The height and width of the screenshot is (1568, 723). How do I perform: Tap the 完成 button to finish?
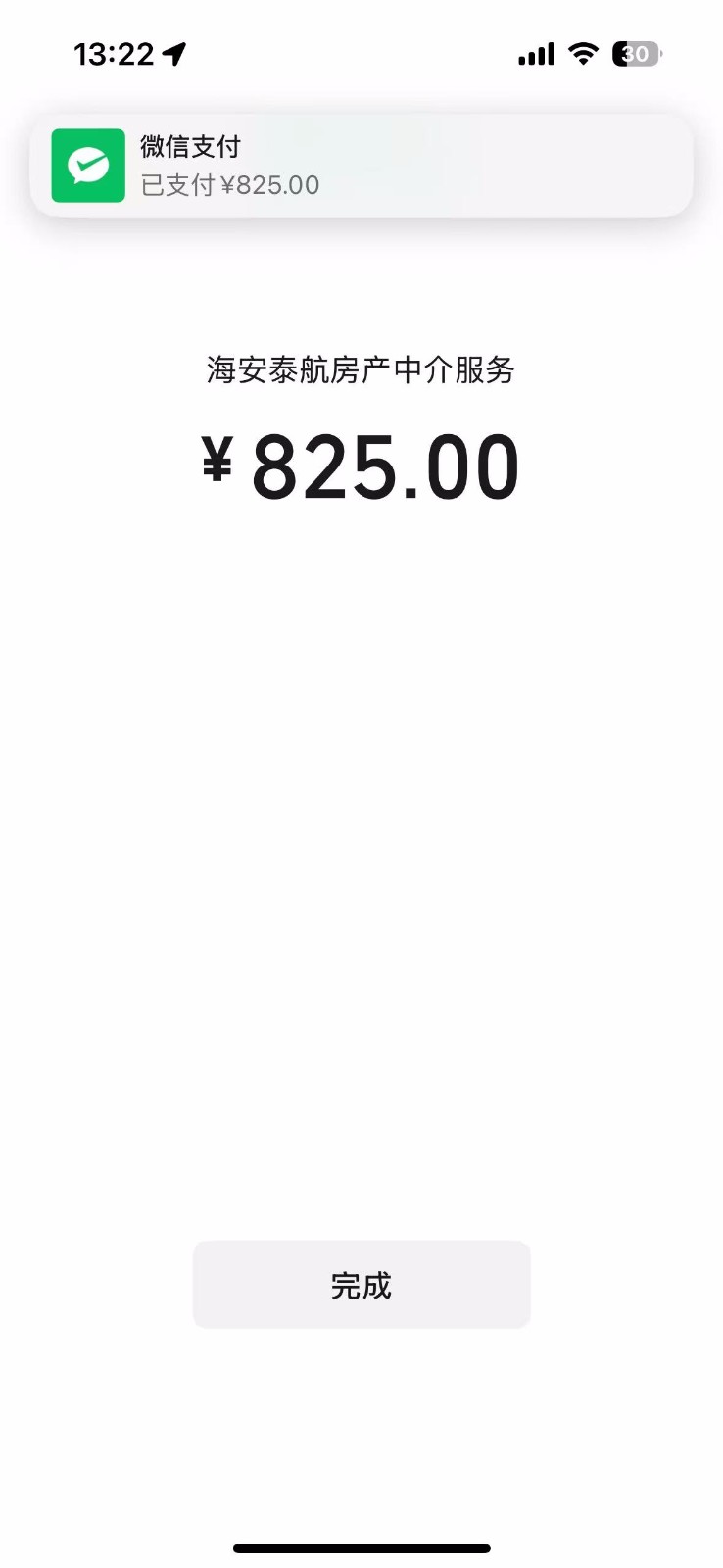(361, 1285)
